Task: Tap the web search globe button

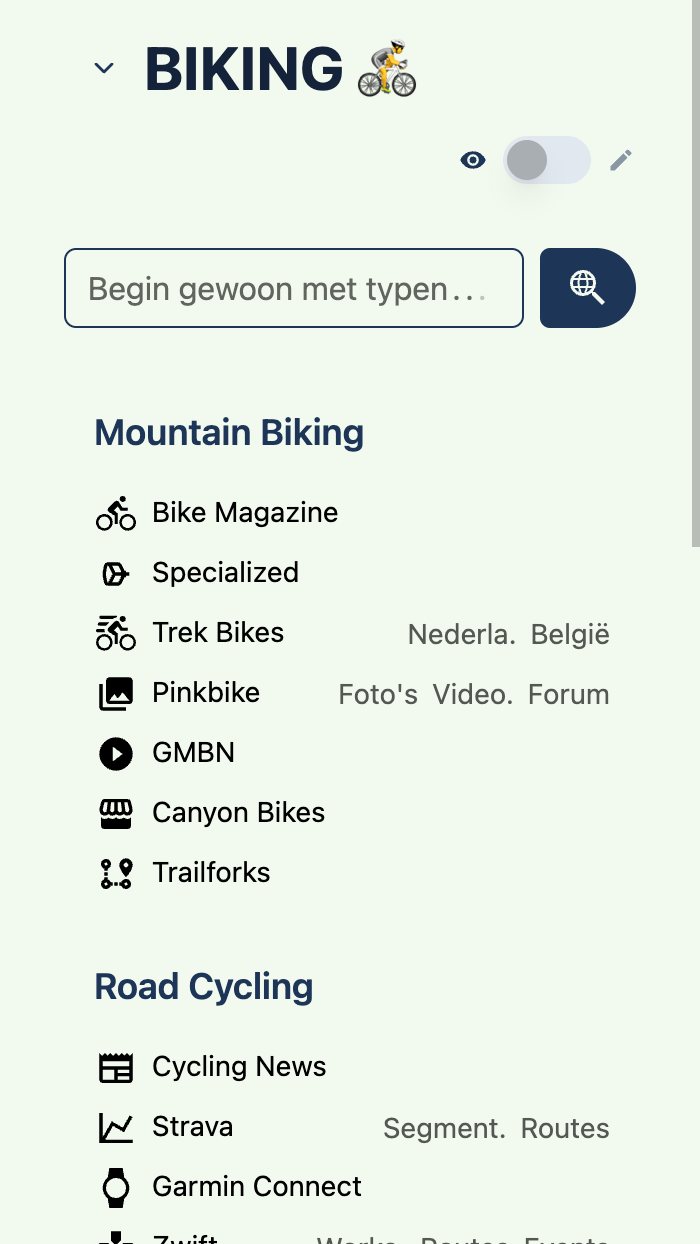Action: pyautogui.click(x=588, y=288)
